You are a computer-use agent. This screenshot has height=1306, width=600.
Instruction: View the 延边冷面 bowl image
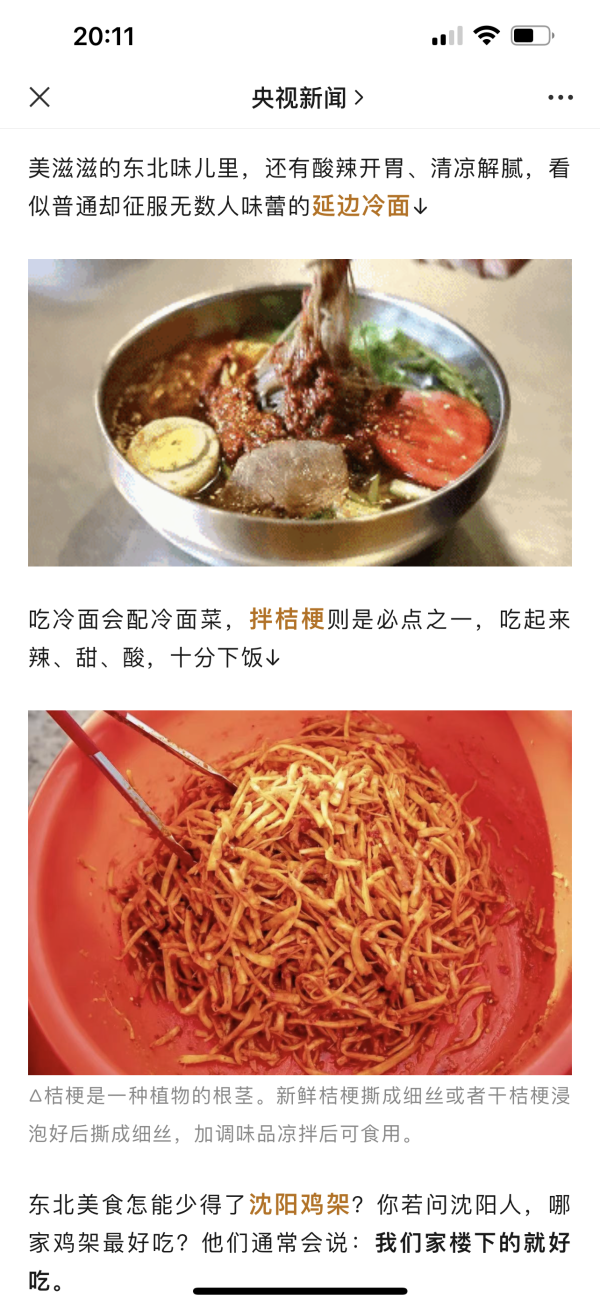point(300,412)
